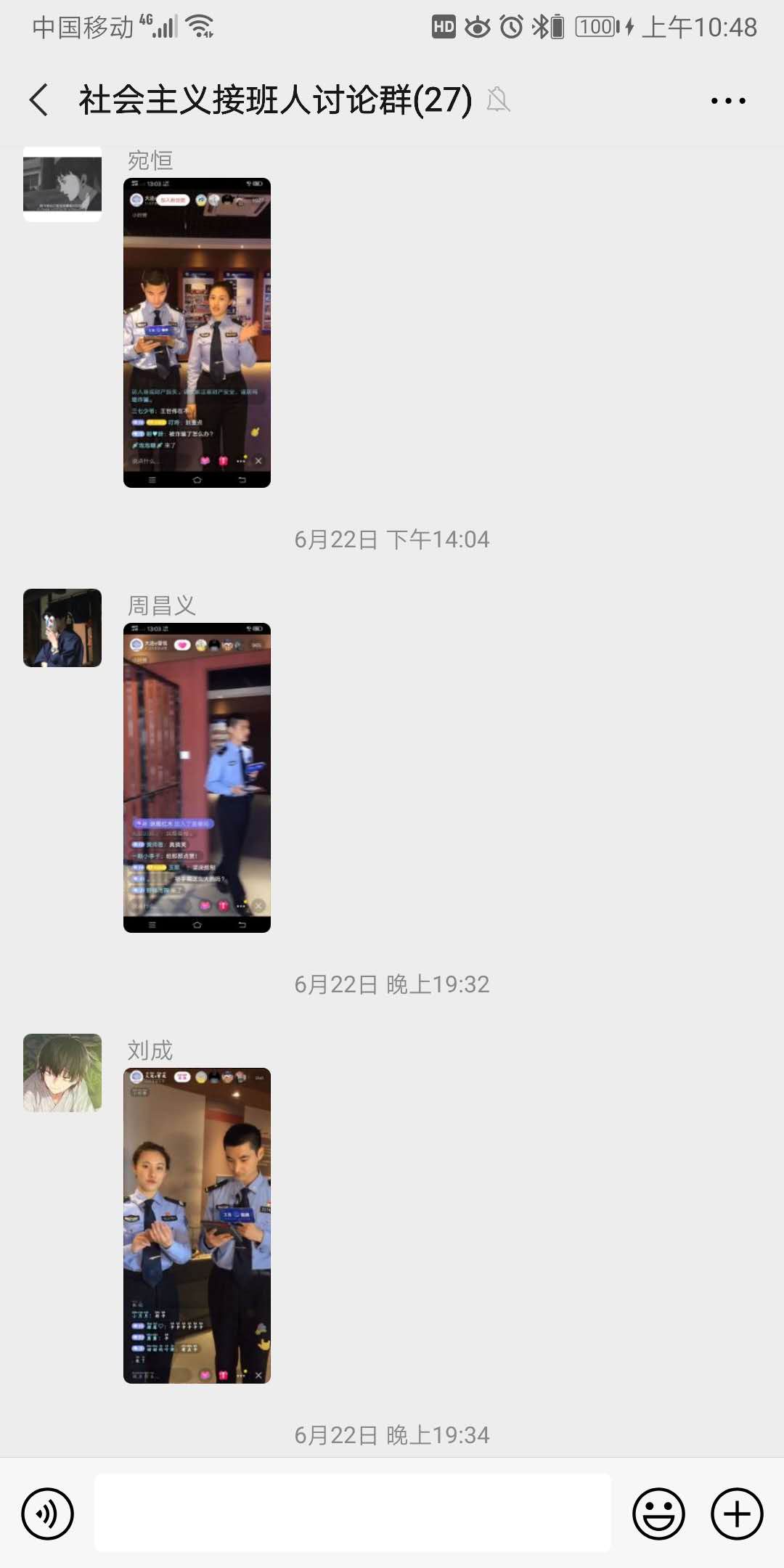Image resolution: width=784 pixels, height=1568 pixels.
Task: Open the group chat overflow menu
Action: pyautogui.click(x=728, y=101)
